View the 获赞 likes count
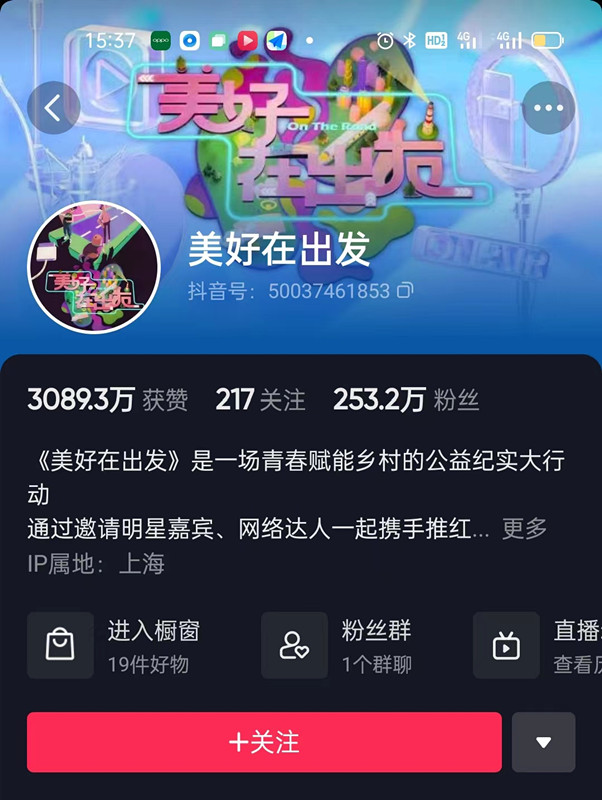Screen dimensions: 602x800 [x=107, y=400]
